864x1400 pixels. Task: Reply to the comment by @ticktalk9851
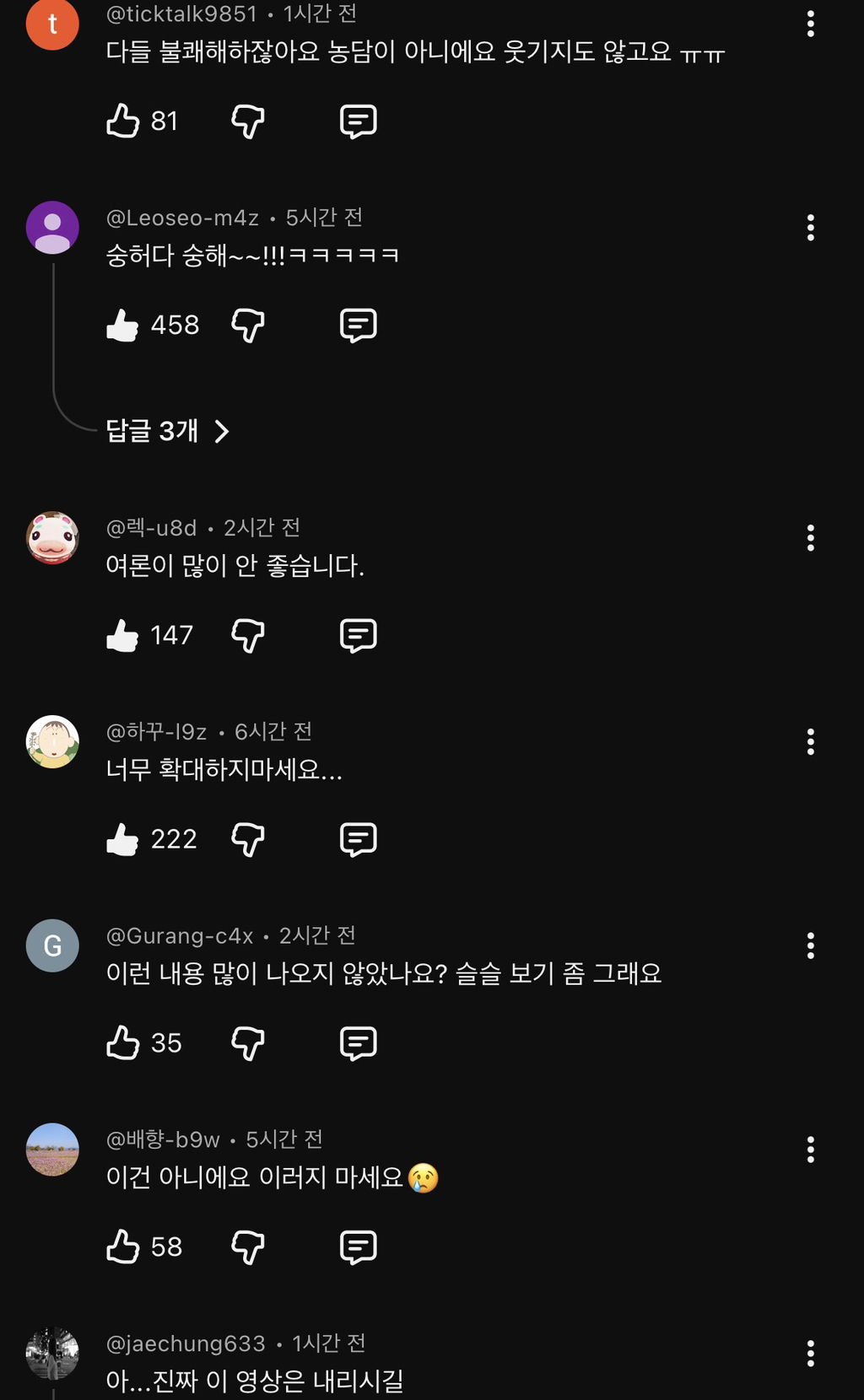358,121
